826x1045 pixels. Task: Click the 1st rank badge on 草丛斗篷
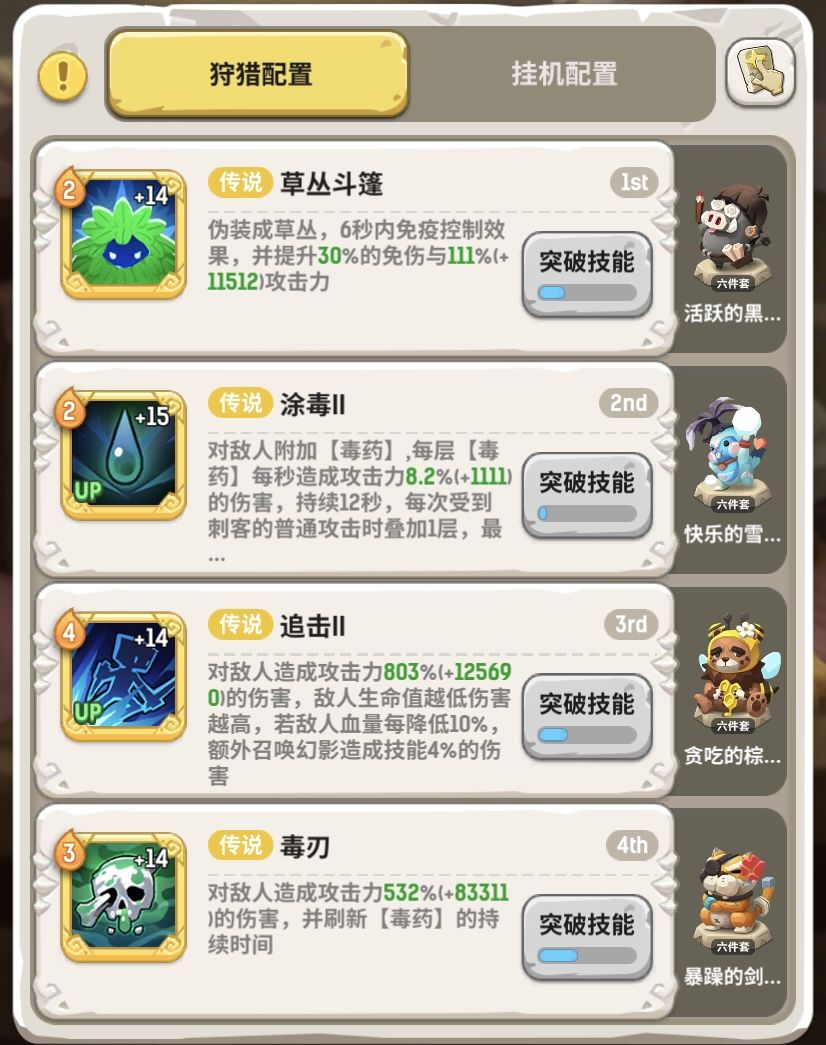point(632,183)
